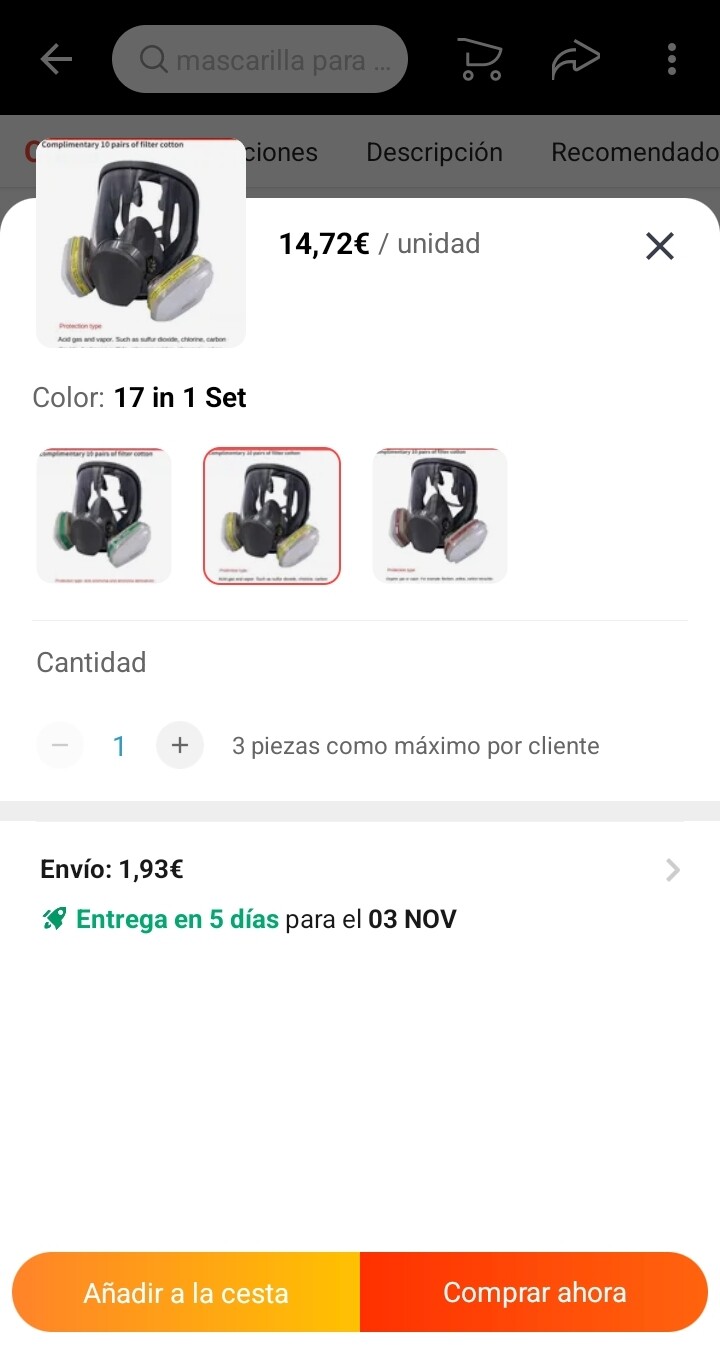The image size is (720, 1352).
Task: Open the search field for mascarilla
Action: tap(260, 60)
